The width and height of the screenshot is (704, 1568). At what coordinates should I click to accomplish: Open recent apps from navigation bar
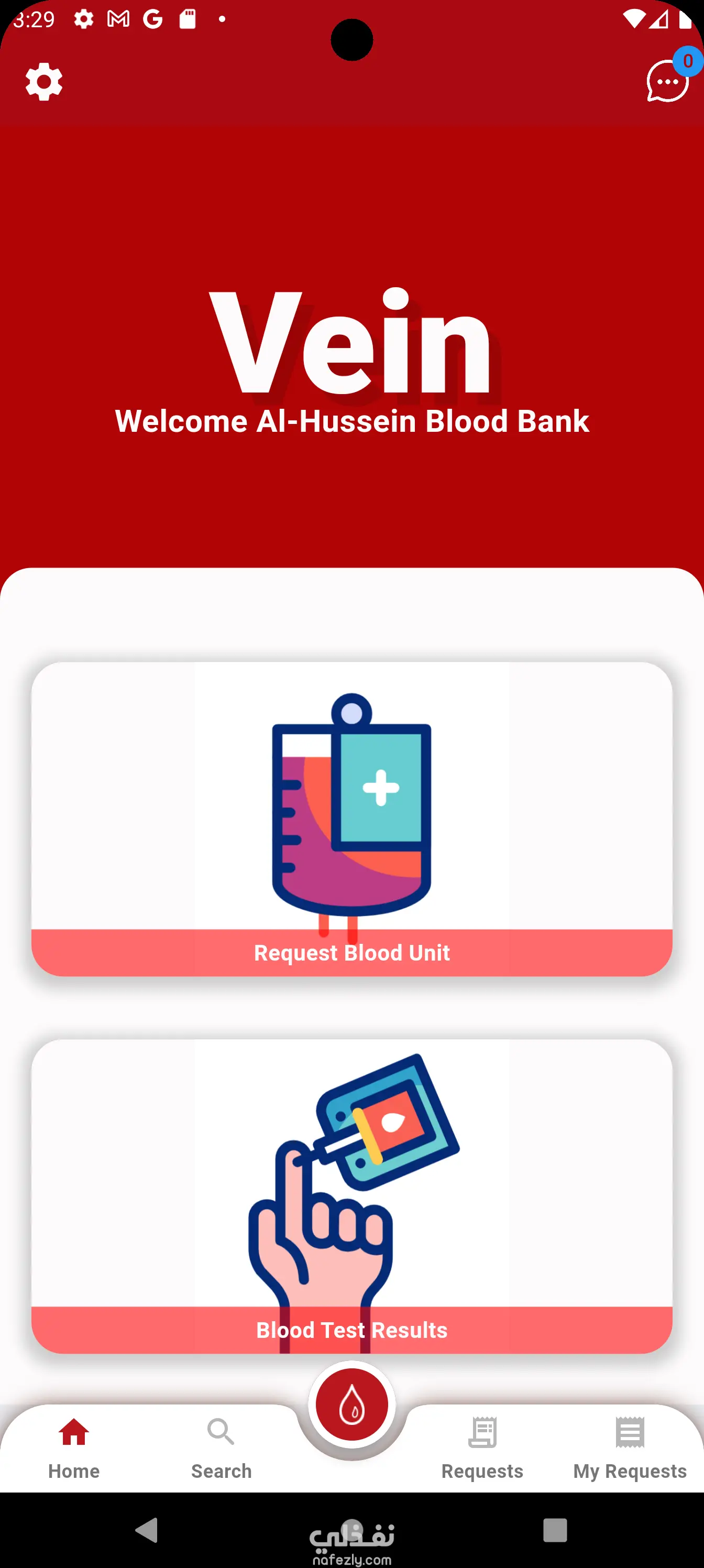[x=554, y=1530]
